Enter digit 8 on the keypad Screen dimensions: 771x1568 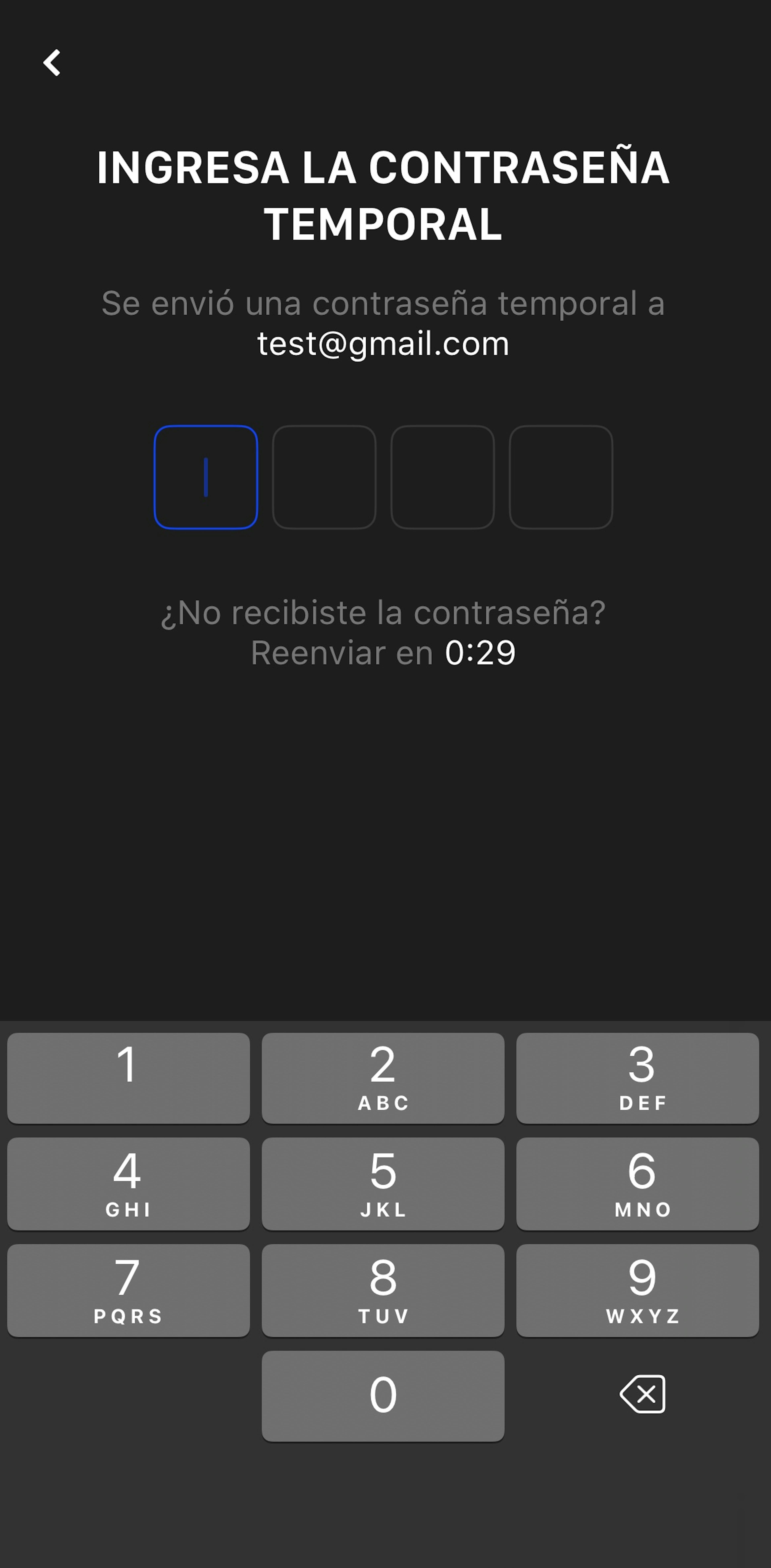tap(383, 1290)
